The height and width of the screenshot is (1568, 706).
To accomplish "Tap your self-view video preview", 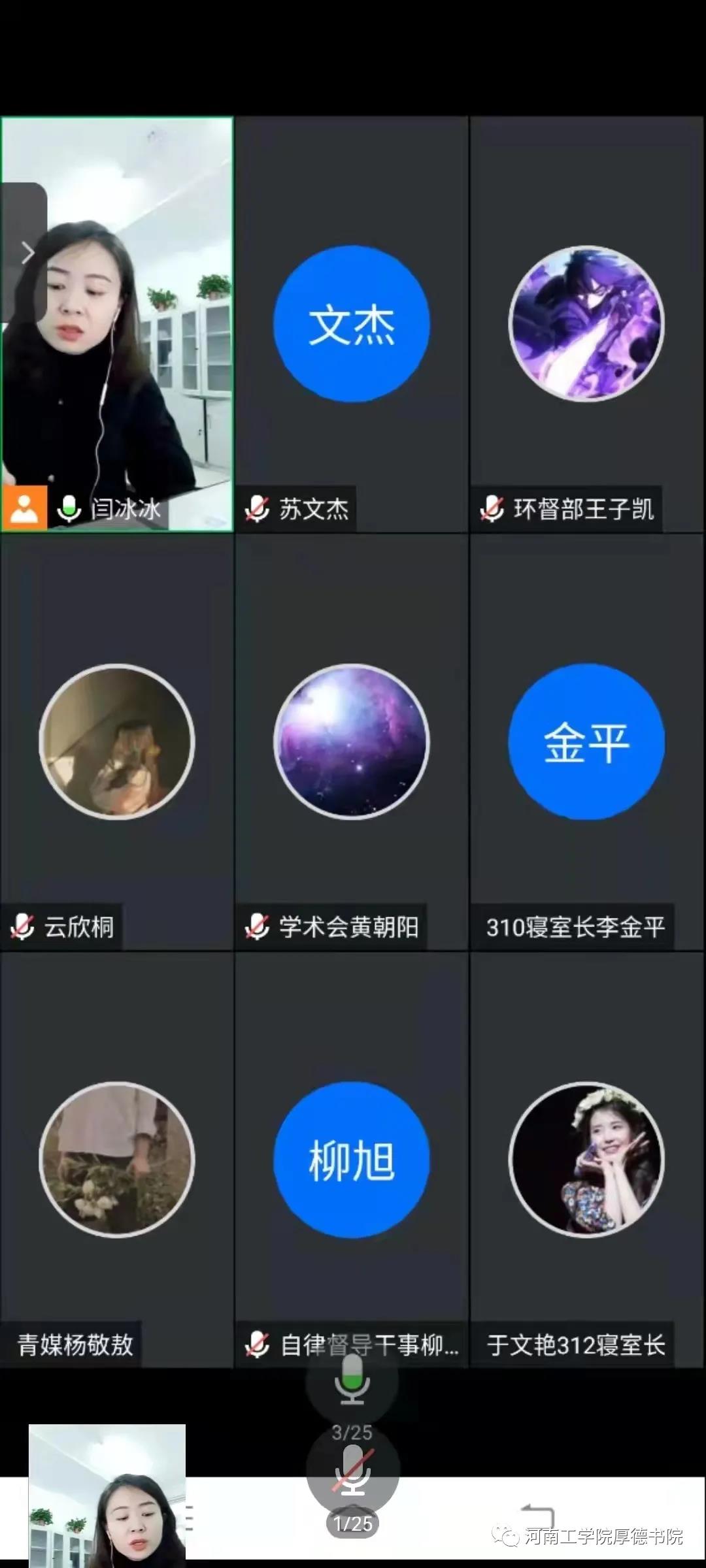I will tap(107, 1495).
